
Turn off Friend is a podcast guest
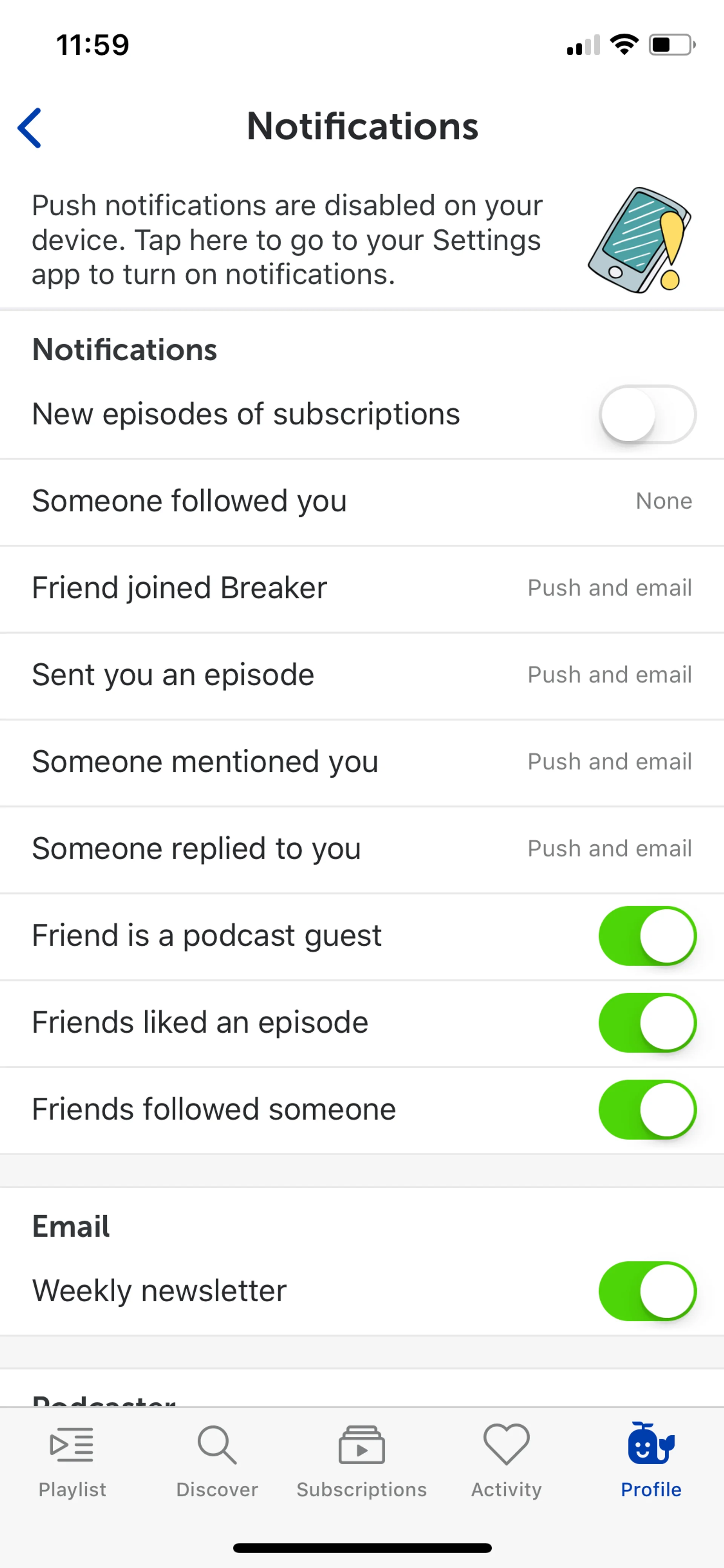(647, 936)
